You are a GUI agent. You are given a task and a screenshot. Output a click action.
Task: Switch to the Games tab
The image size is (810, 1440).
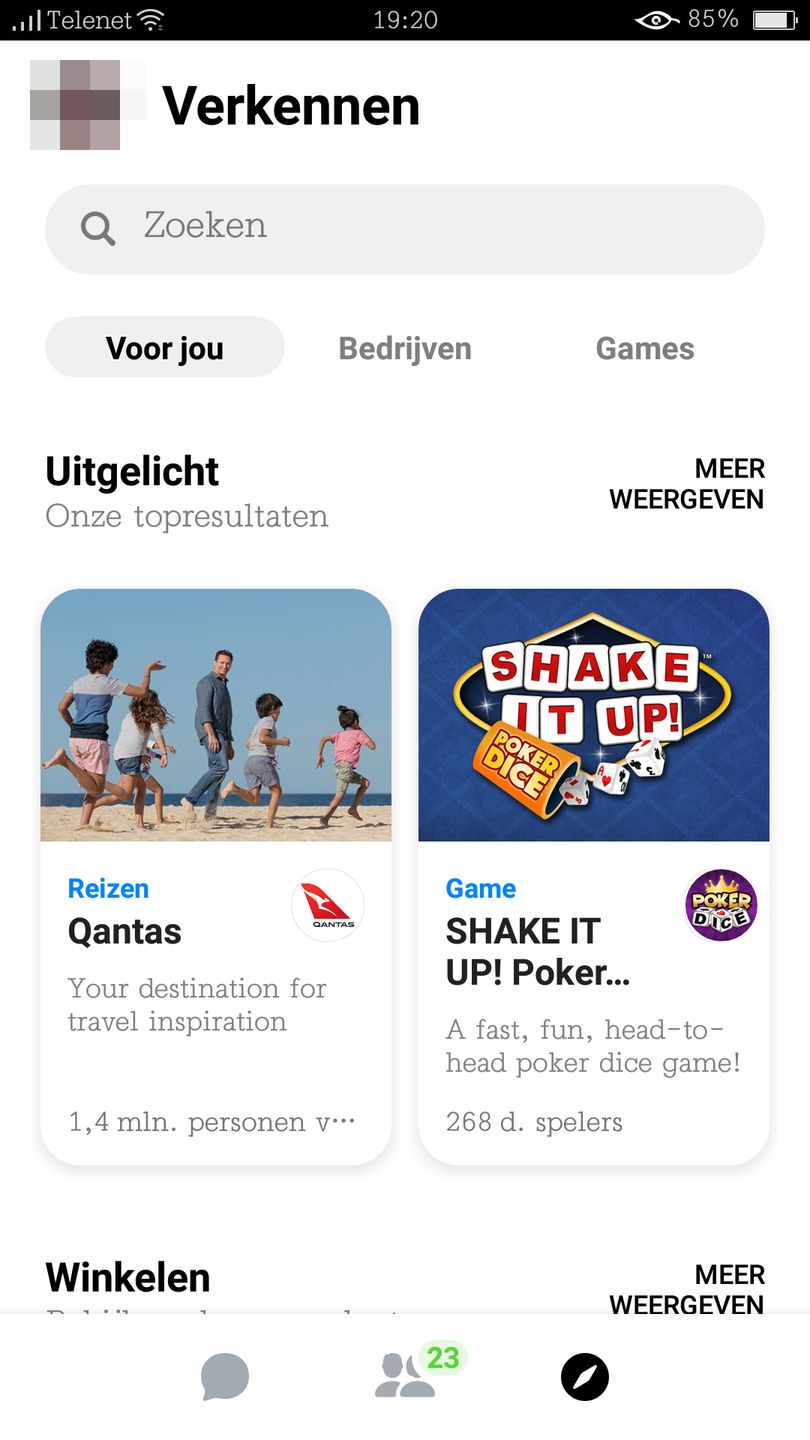tap(644, 348)
